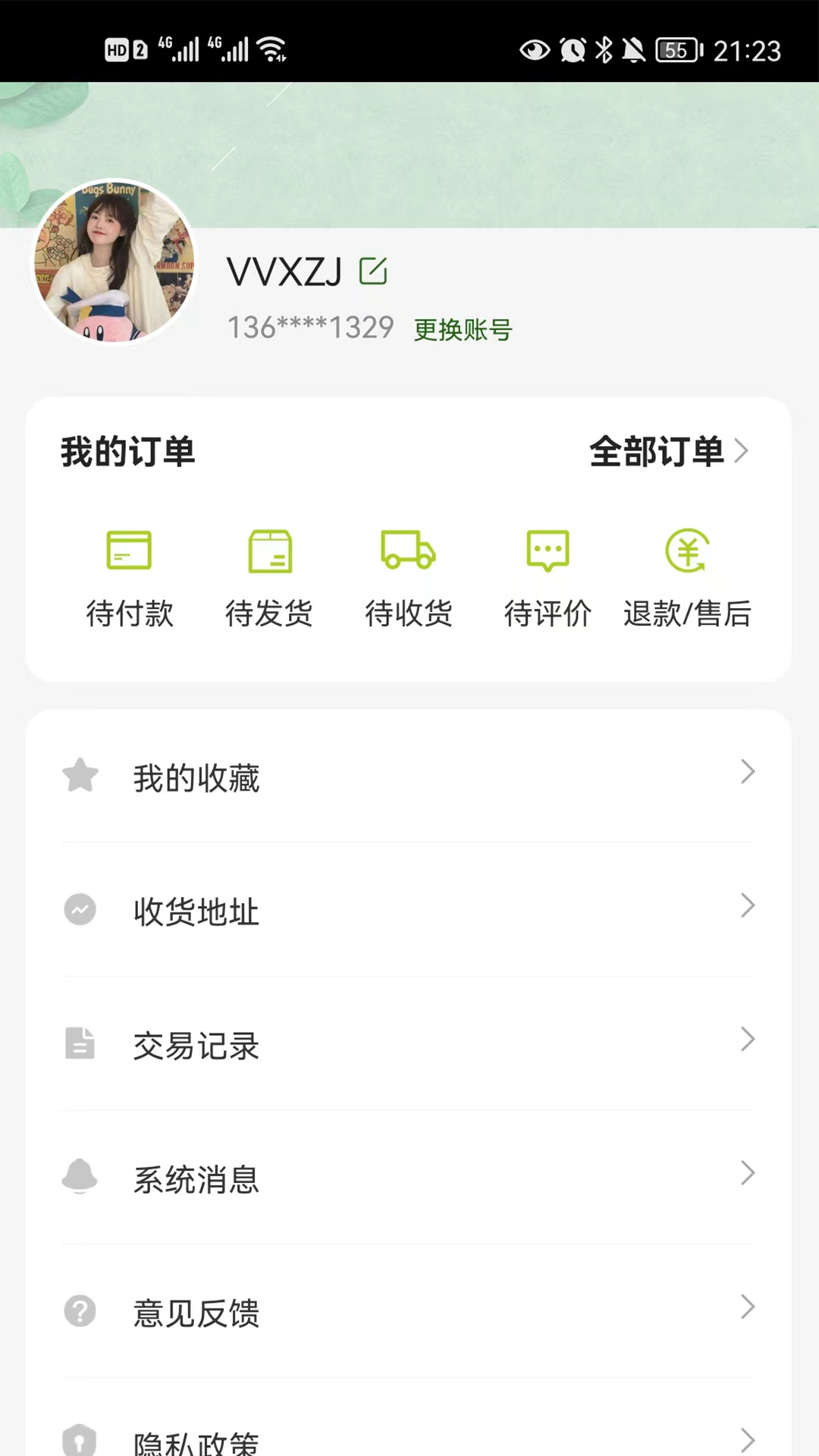
Task: Open the 待收货 delivery truck icon
Action: click(x=409, y=551)
